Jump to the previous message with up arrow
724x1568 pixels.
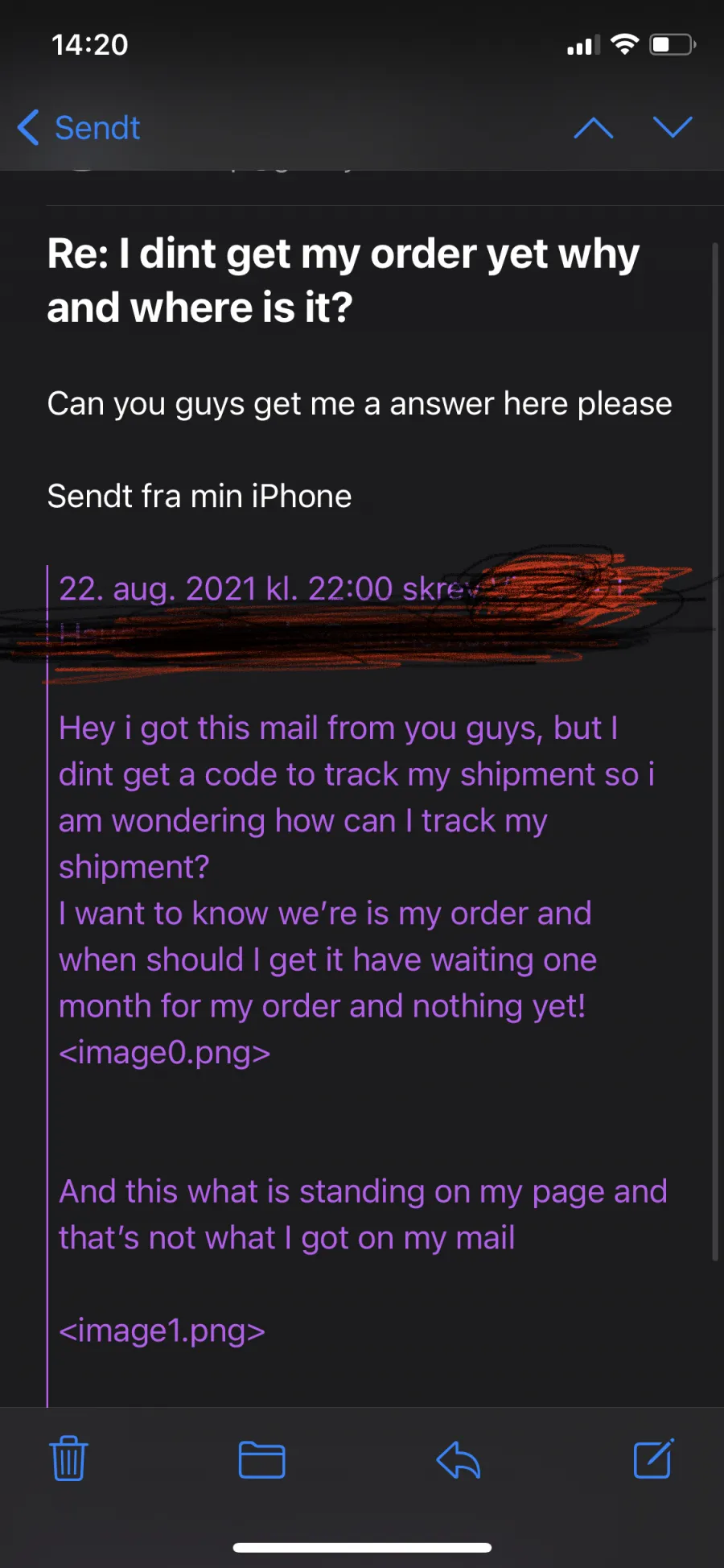(x=594, y=128)
